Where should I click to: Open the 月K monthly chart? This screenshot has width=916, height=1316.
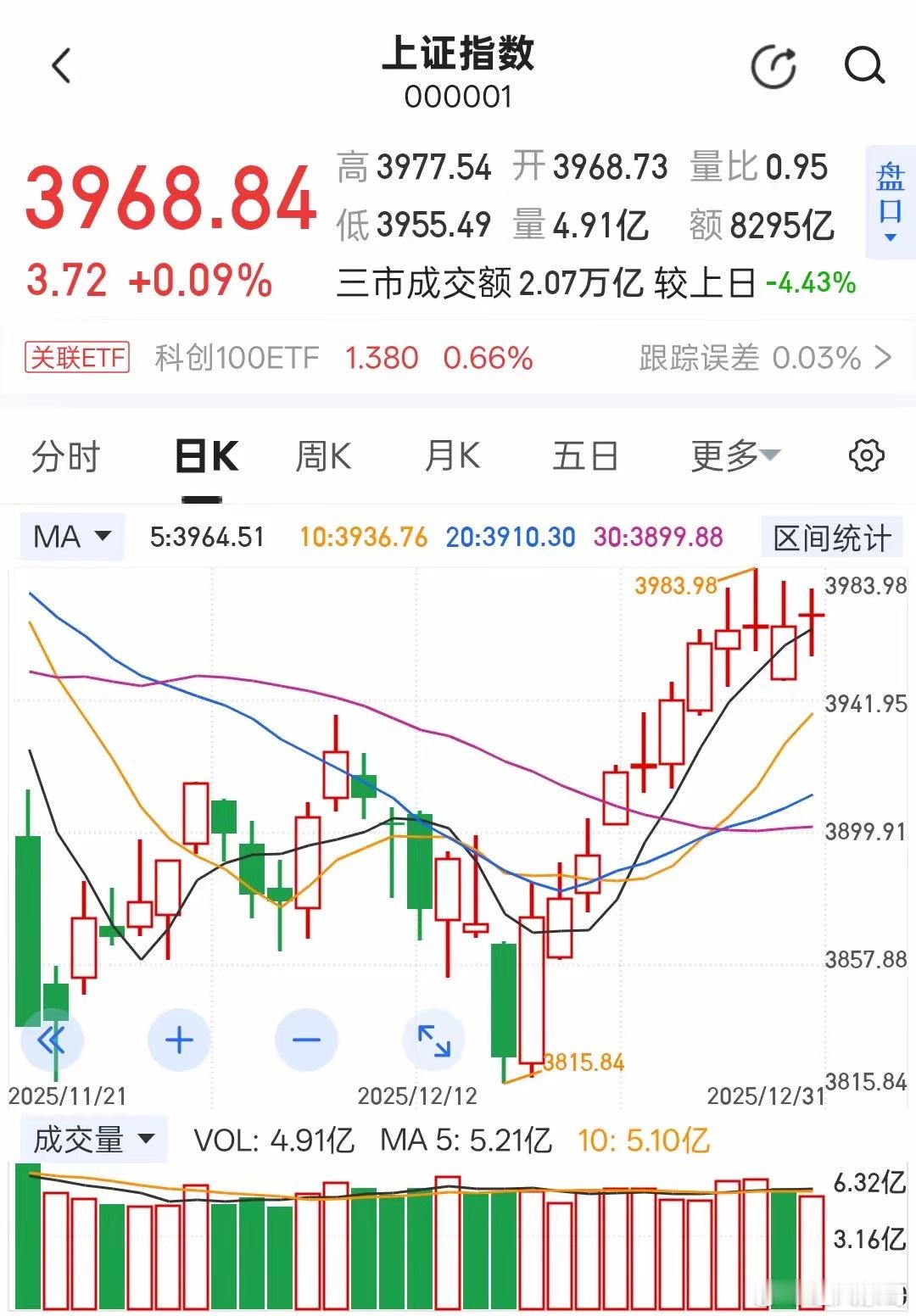point(452,455)
